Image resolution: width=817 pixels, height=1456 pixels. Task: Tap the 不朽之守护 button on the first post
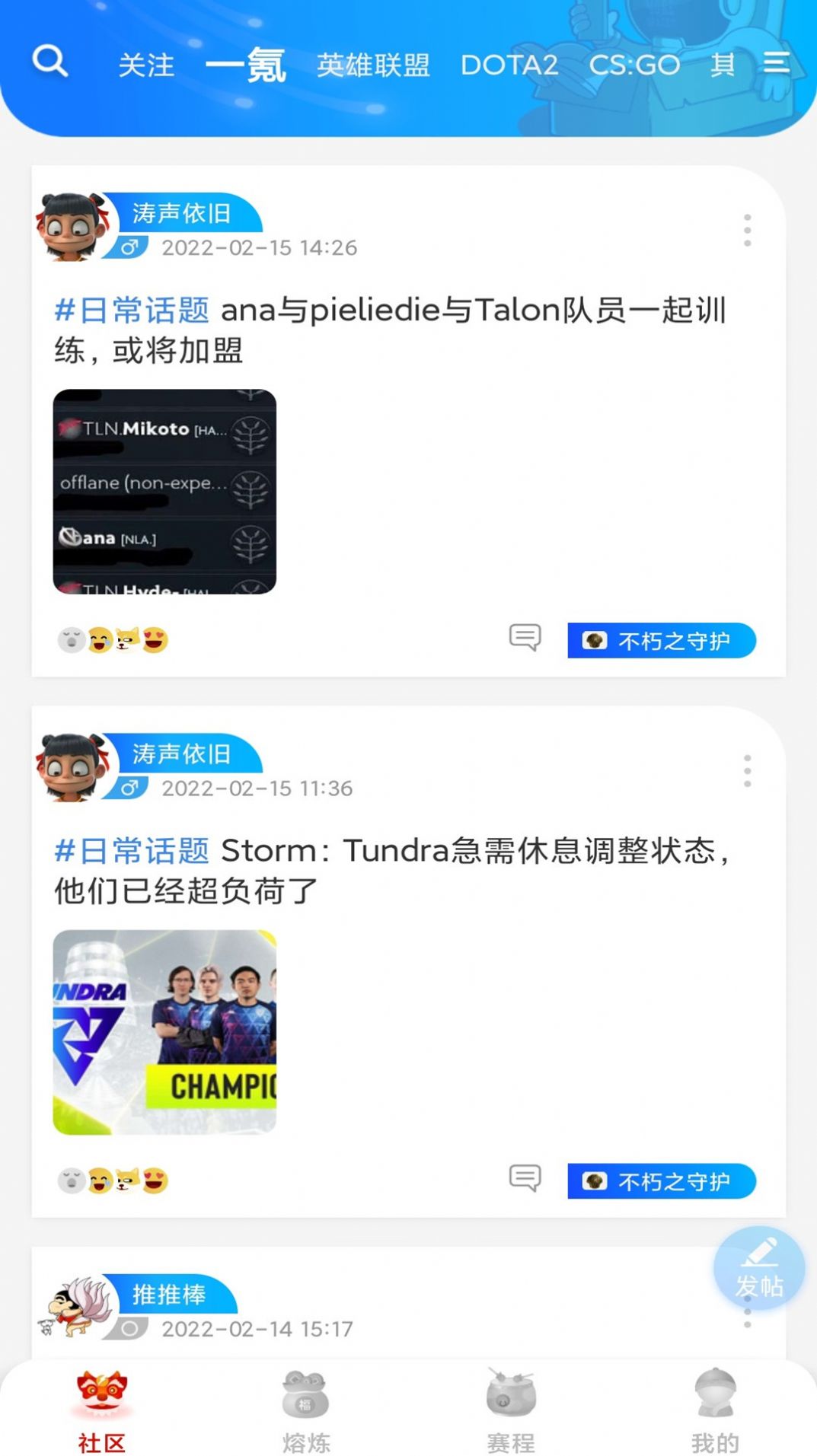(x=661, y=642)
